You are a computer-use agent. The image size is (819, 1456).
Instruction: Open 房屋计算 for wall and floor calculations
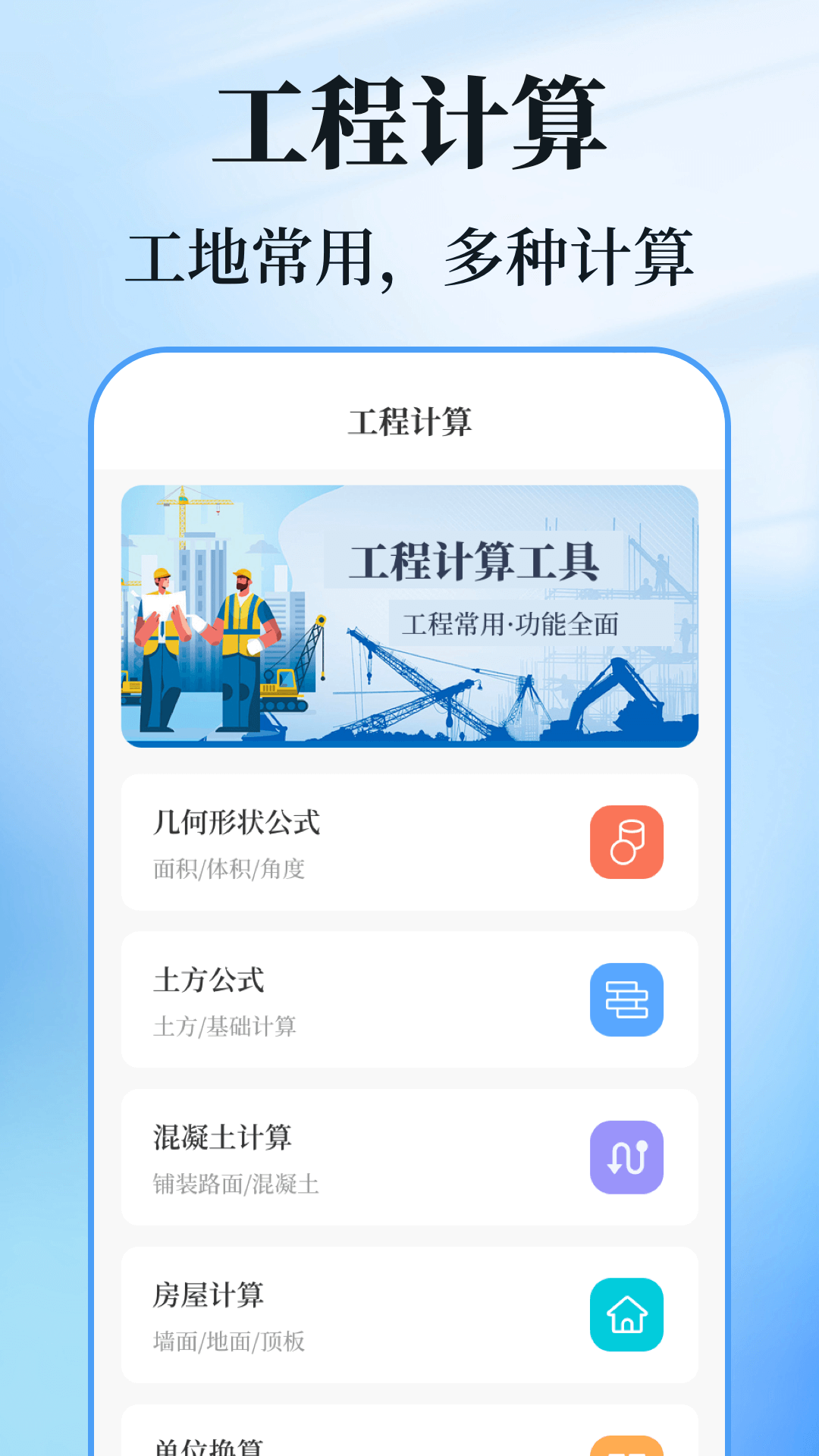[409, 1314]
